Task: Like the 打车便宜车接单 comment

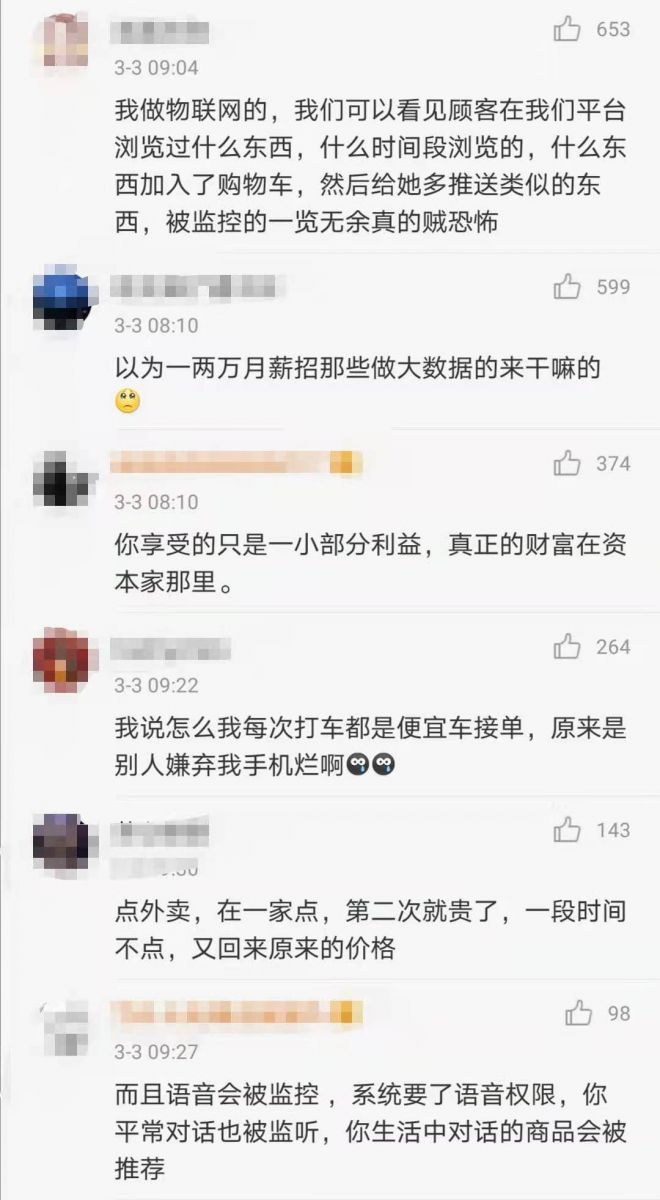Action: click(x=567, y=646)
